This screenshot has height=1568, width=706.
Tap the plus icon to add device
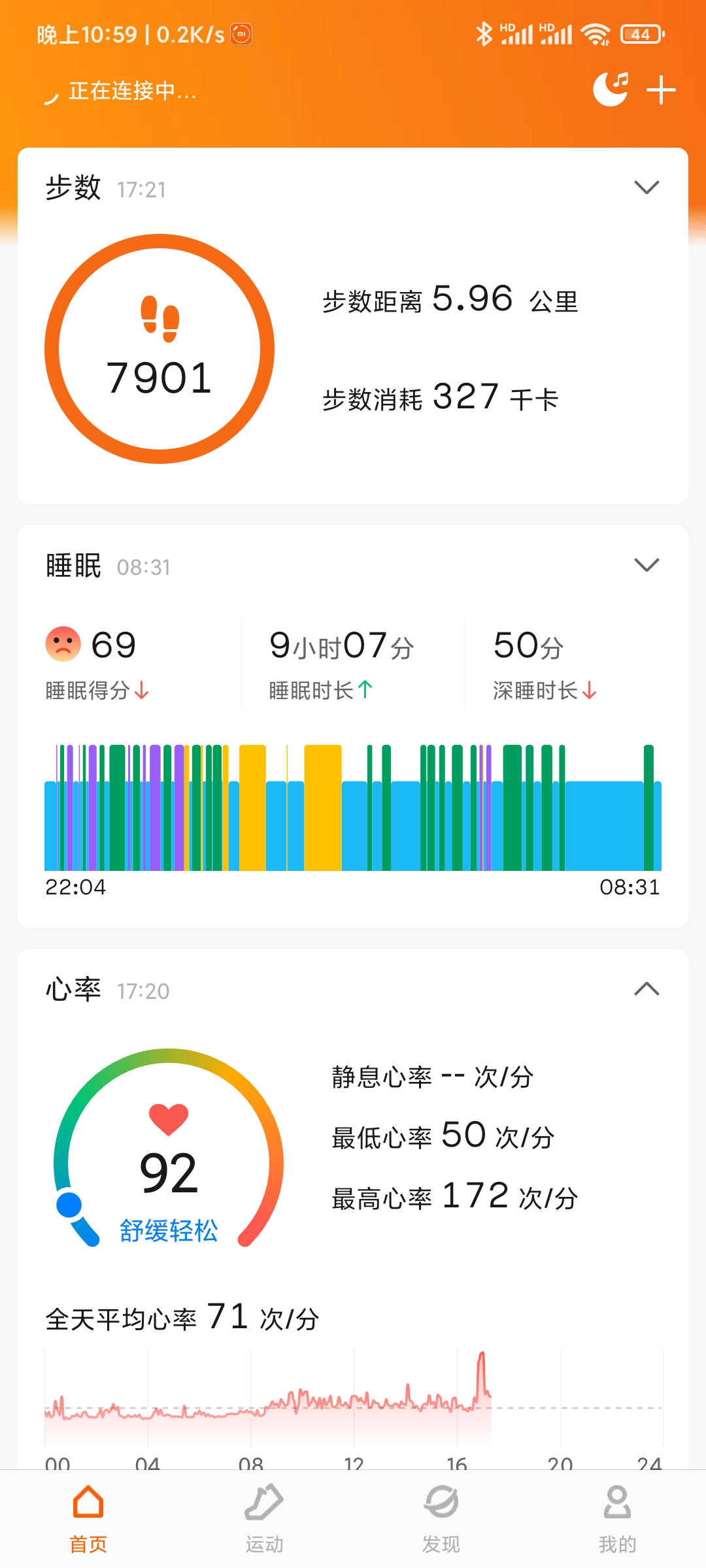coord(661,90)
